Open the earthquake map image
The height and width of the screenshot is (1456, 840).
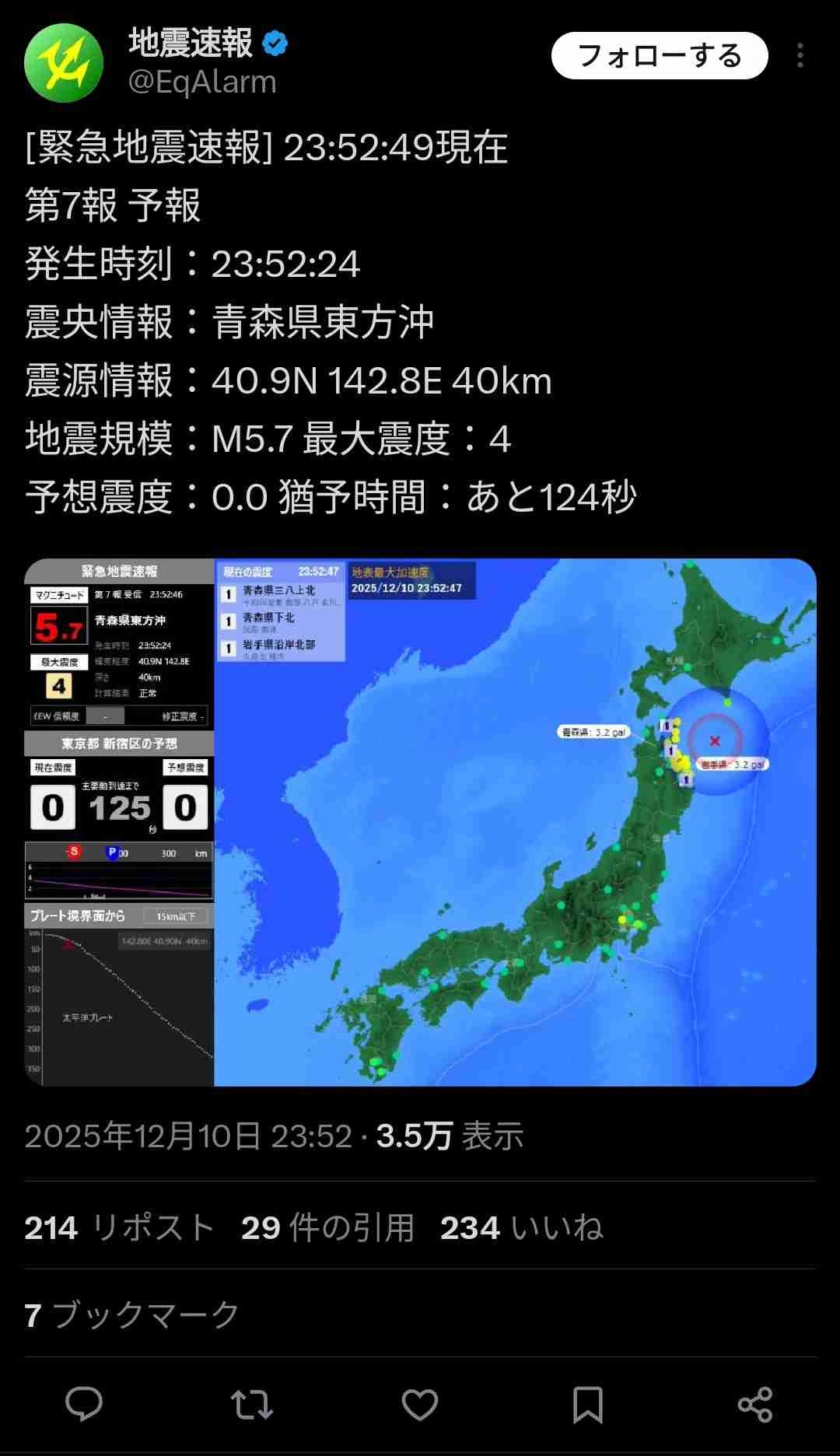[x=420, y=821]
